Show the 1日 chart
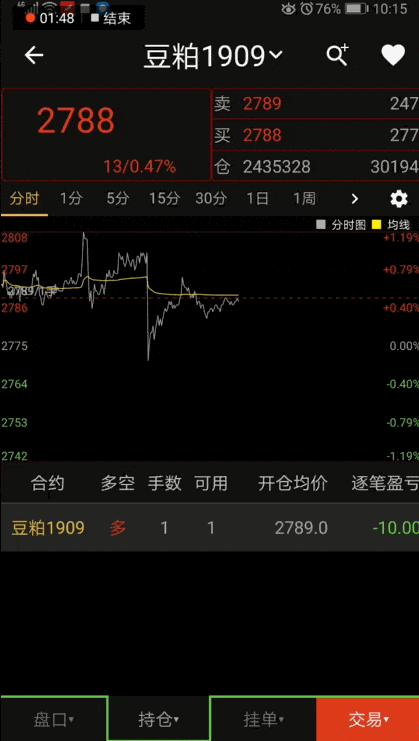The height and width of the screenshot is (741, 419). point(257,198)
